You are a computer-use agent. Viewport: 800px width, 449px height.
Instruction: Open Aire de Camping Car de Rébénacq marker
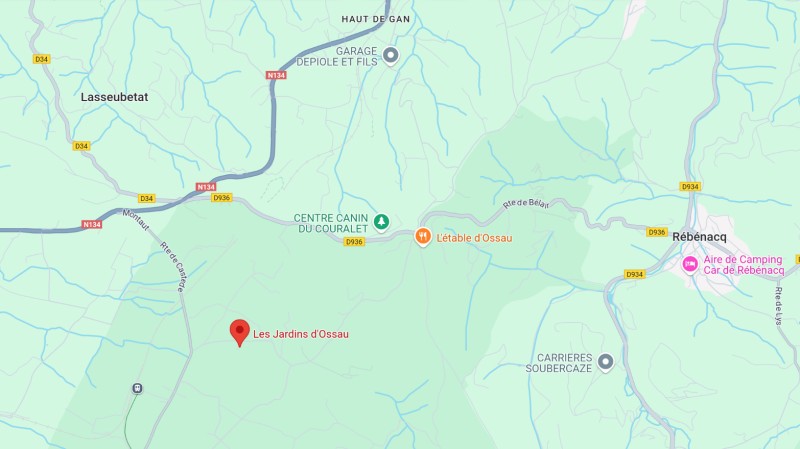click(x=689, y=264)
